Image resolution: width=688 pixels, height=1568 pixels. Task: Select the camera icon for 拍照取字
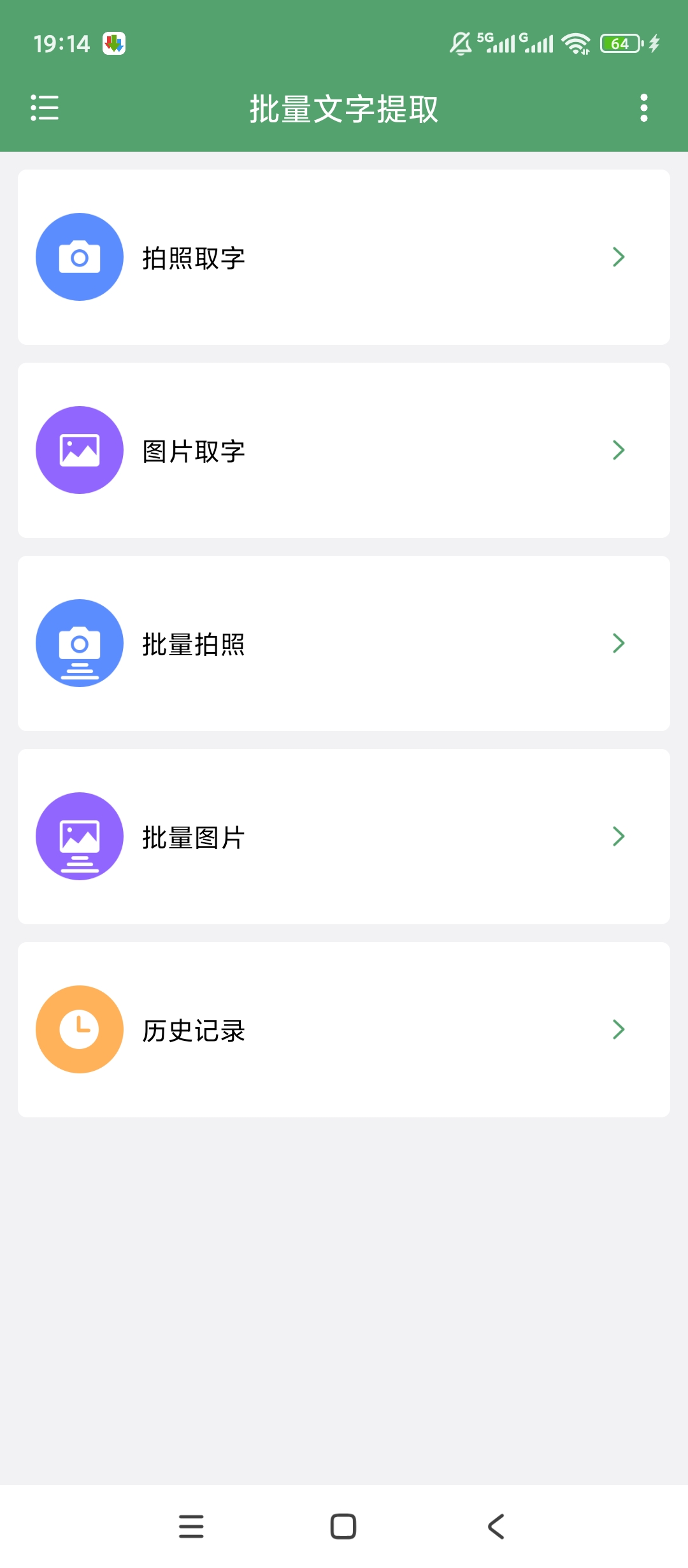click(x=79, y=257)
